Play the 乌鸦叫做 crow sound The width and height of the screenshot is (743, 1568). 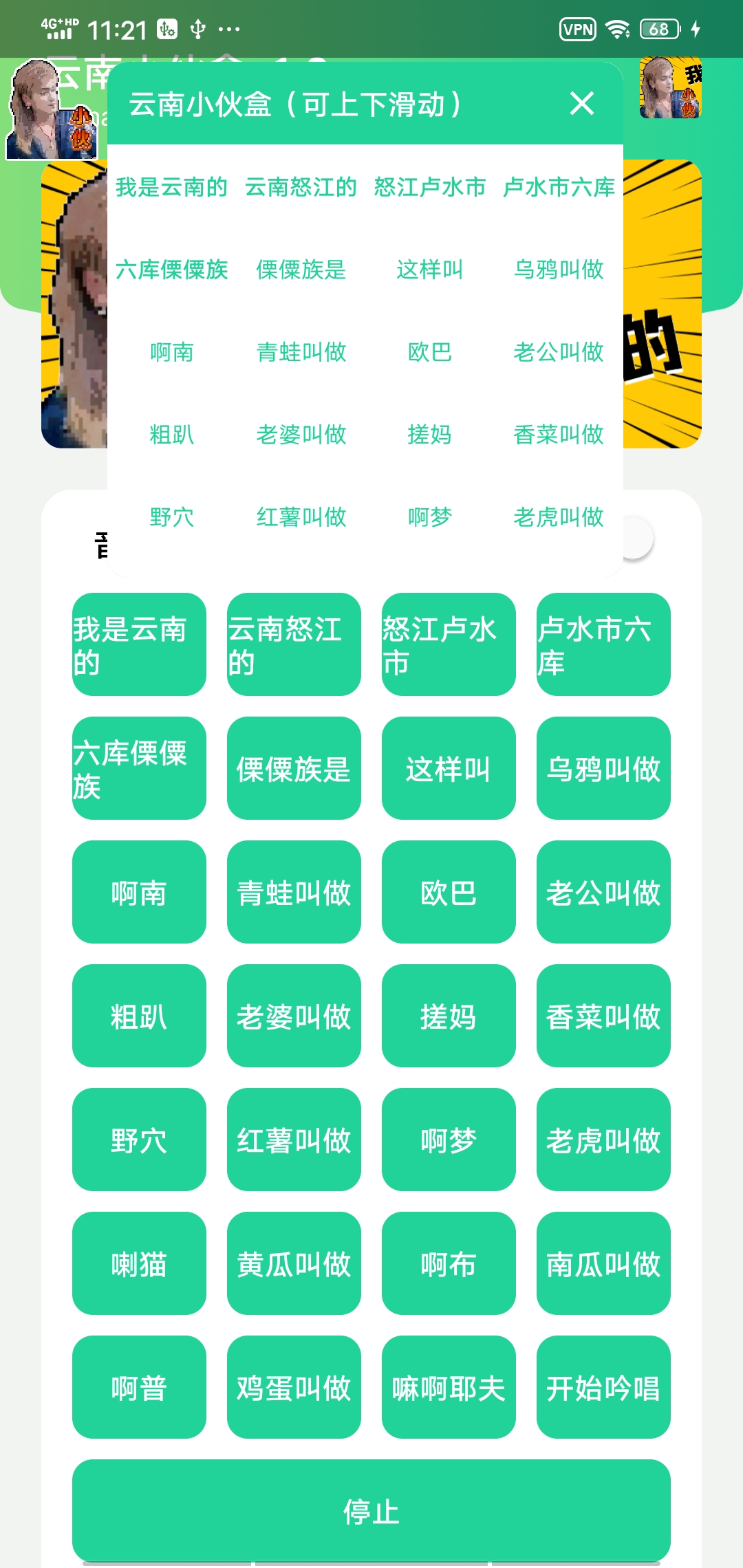pos(603,768)
